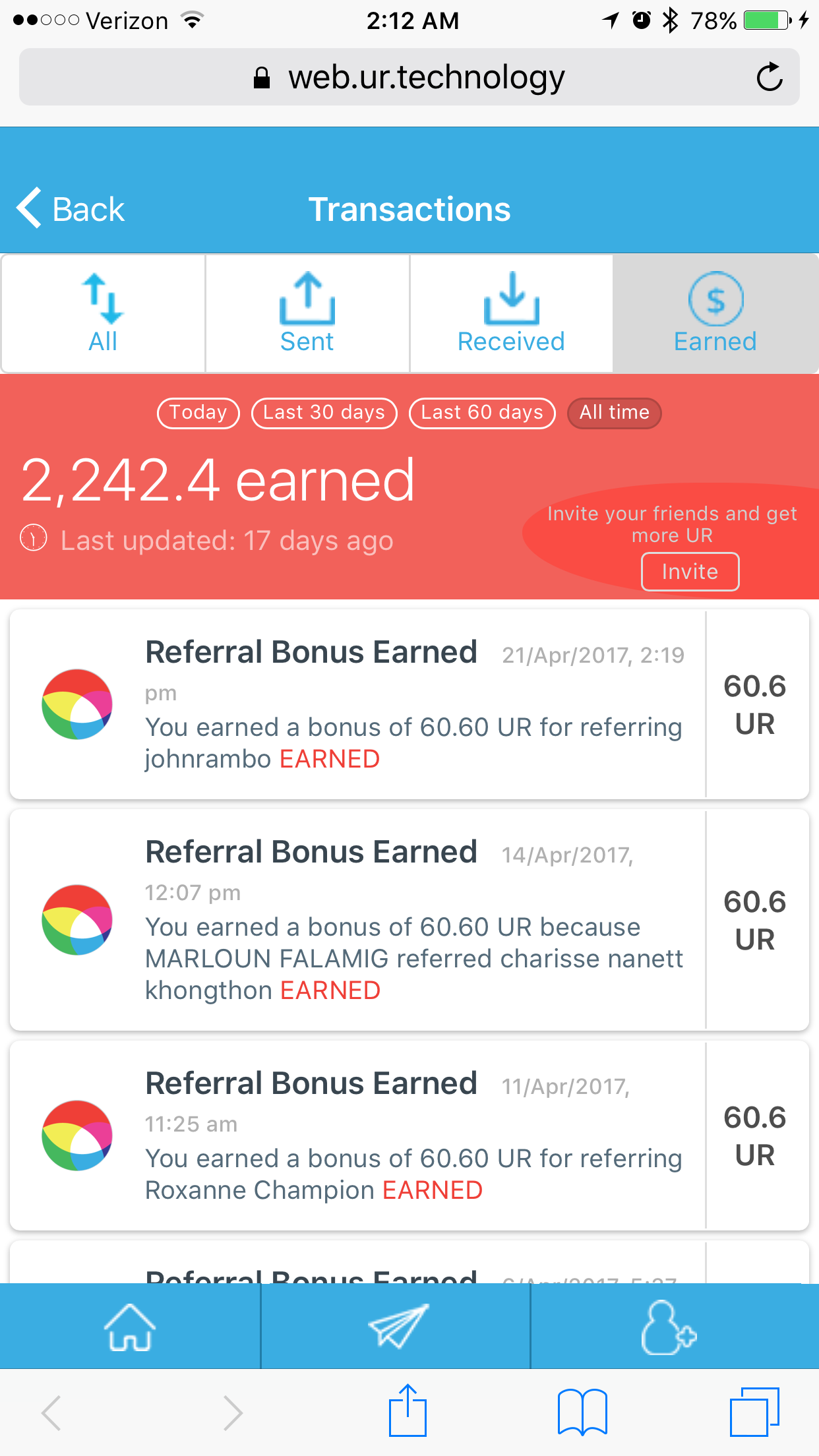Select the Earned tab
The height and width of the screenshot is (1456, 819).
tap(715, 313)
